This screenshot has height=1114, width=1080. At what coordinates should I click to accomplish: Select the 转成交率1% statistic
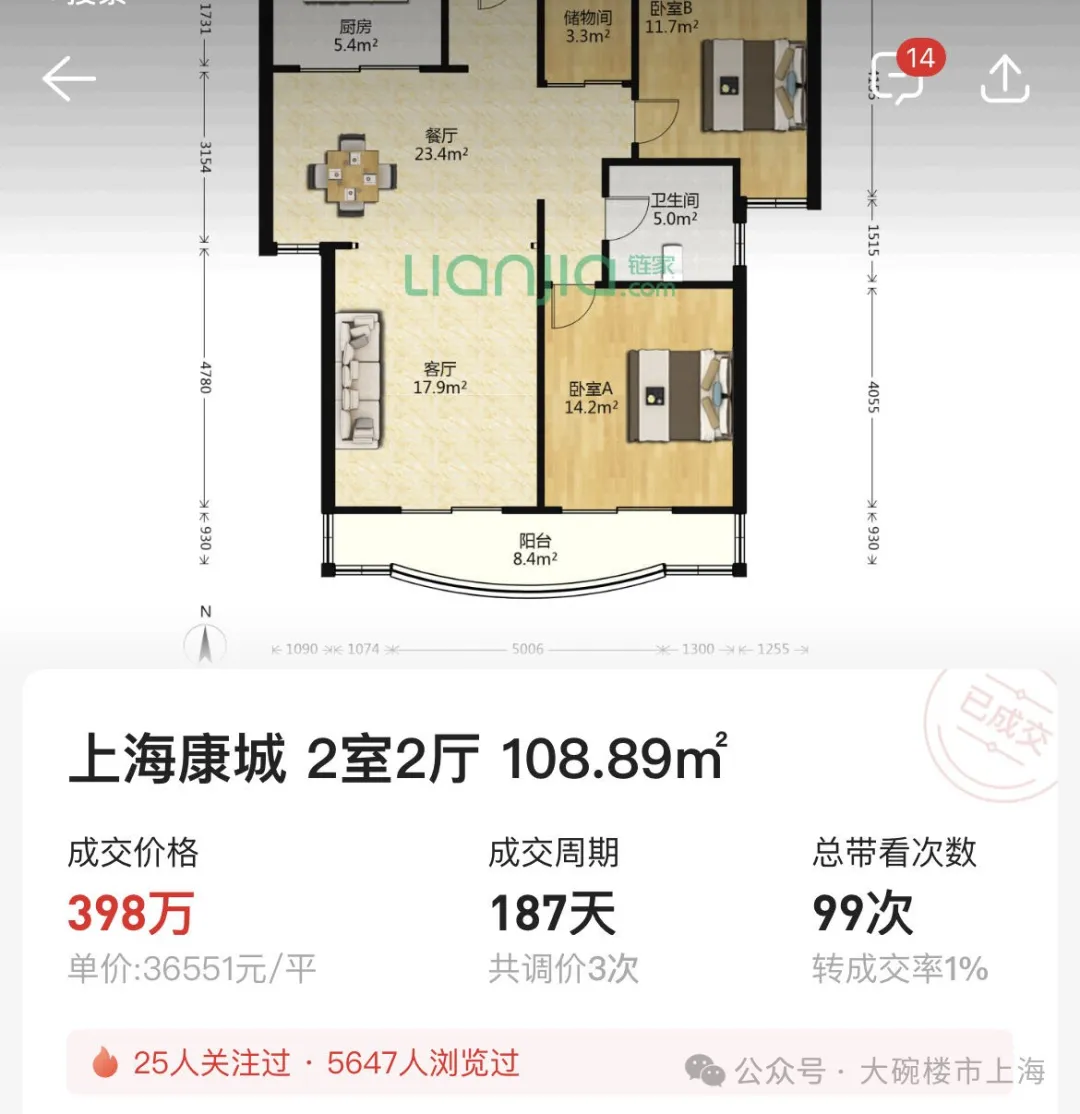click(898, 966)
